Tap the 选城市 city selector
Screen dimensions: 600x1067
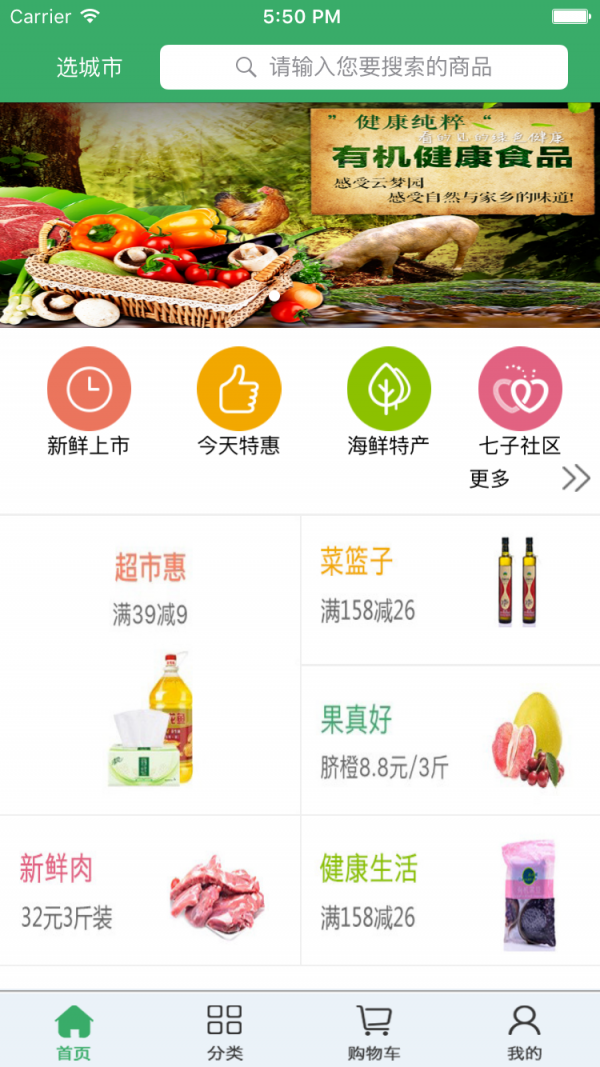(89, 68)
